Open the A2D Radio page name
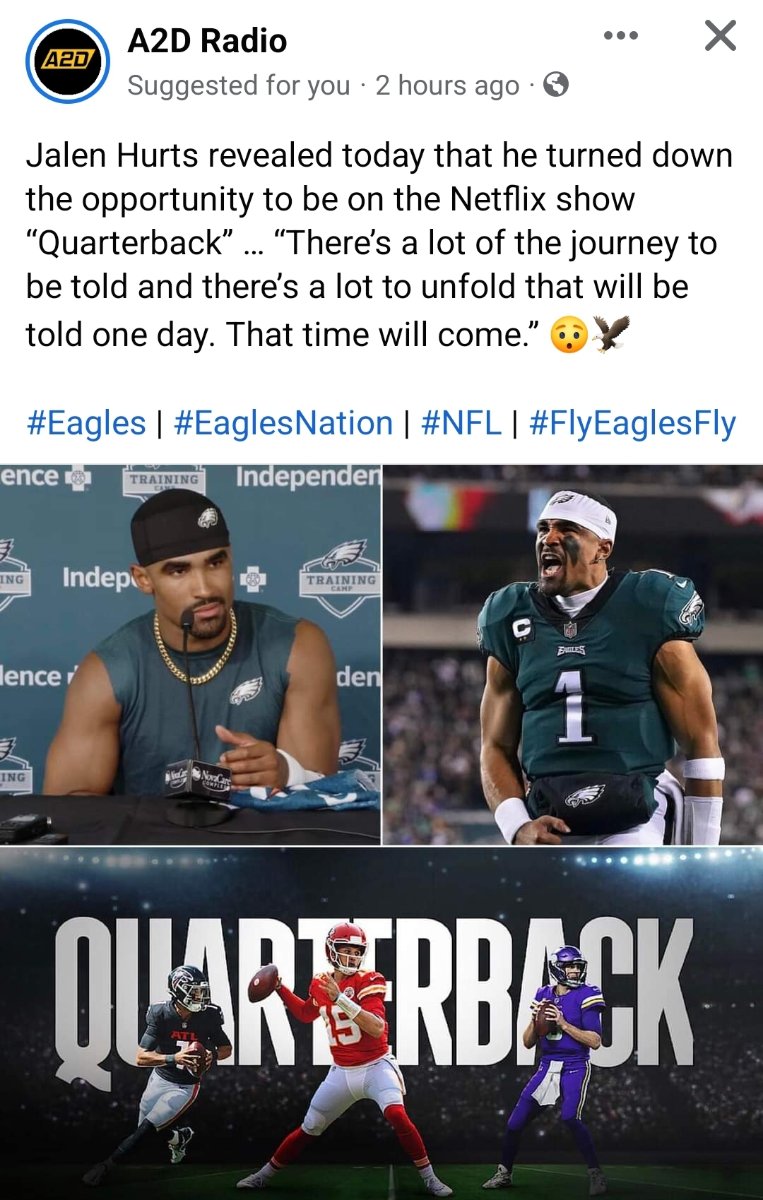The width and height of the screenshot is (763, 1200). (207, 41)
